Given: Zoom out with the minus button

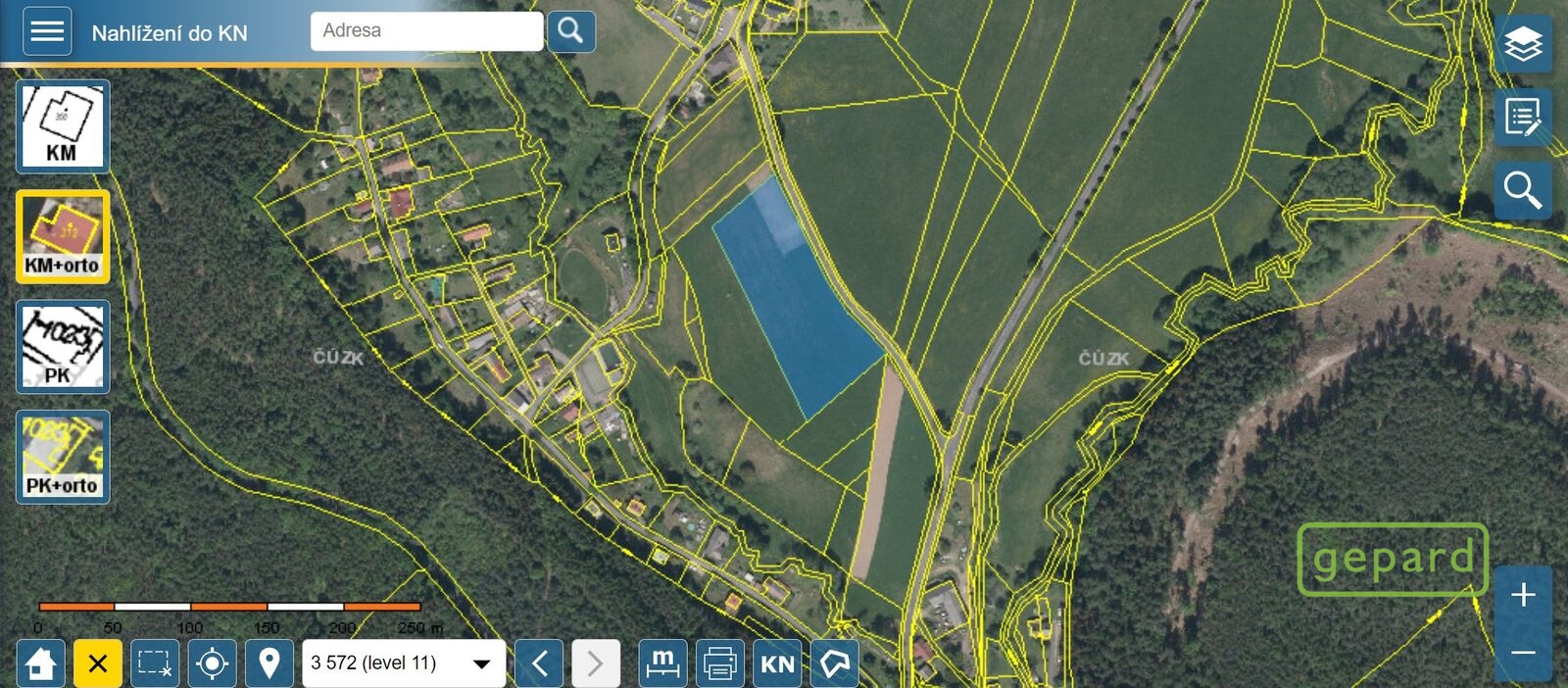Looking at the screenshot, I should (1523, 652).
